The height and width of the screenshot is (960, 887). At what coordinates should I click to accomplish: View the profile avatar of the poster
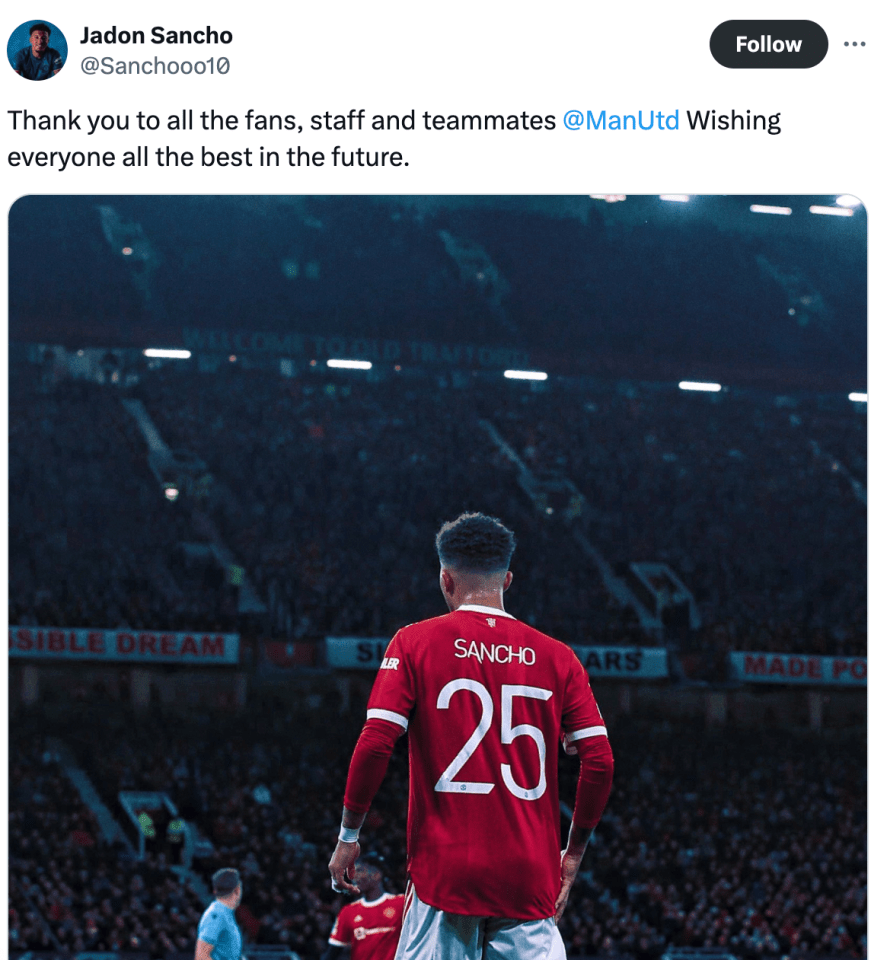tap(37, 50)
